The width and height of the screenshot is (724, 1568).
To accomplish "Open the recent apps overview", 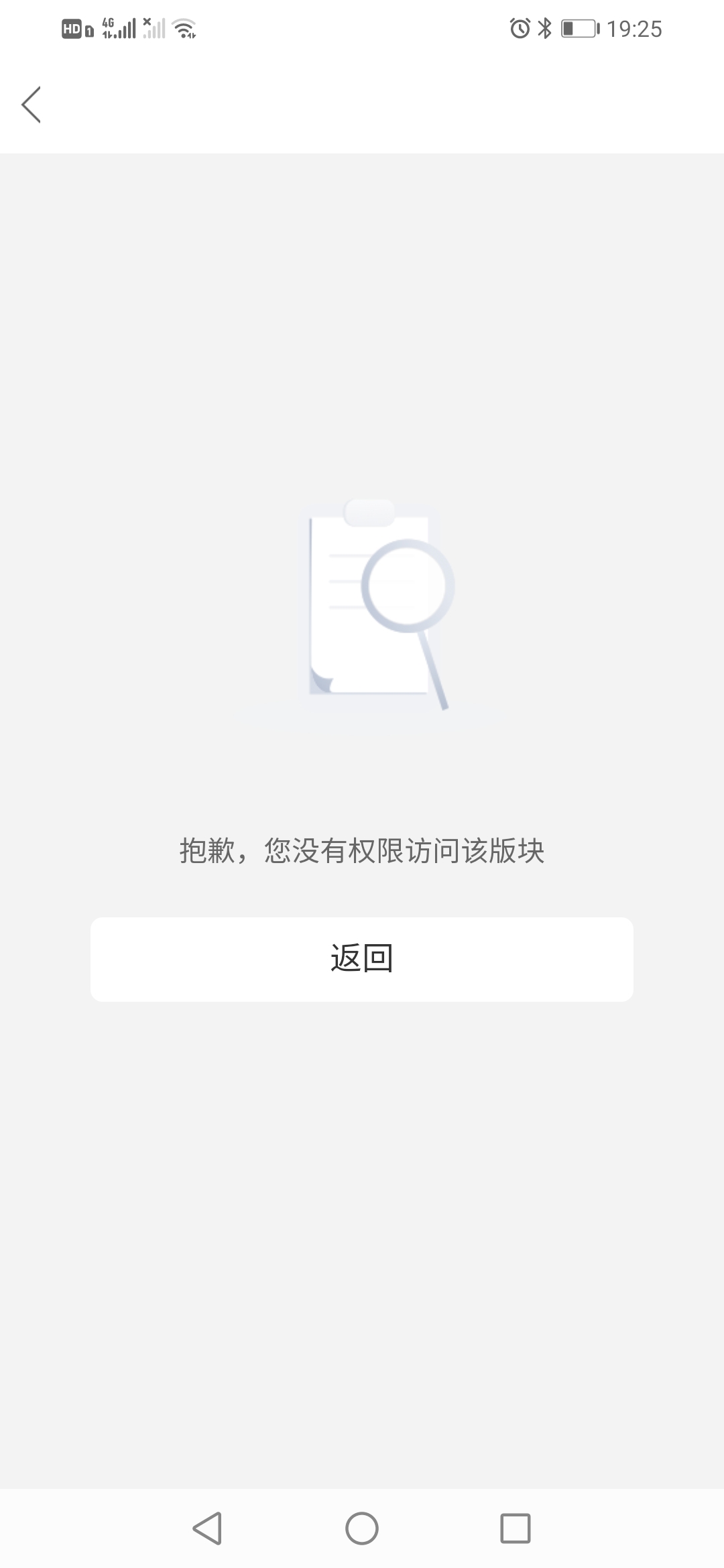I will point(516,1528).
